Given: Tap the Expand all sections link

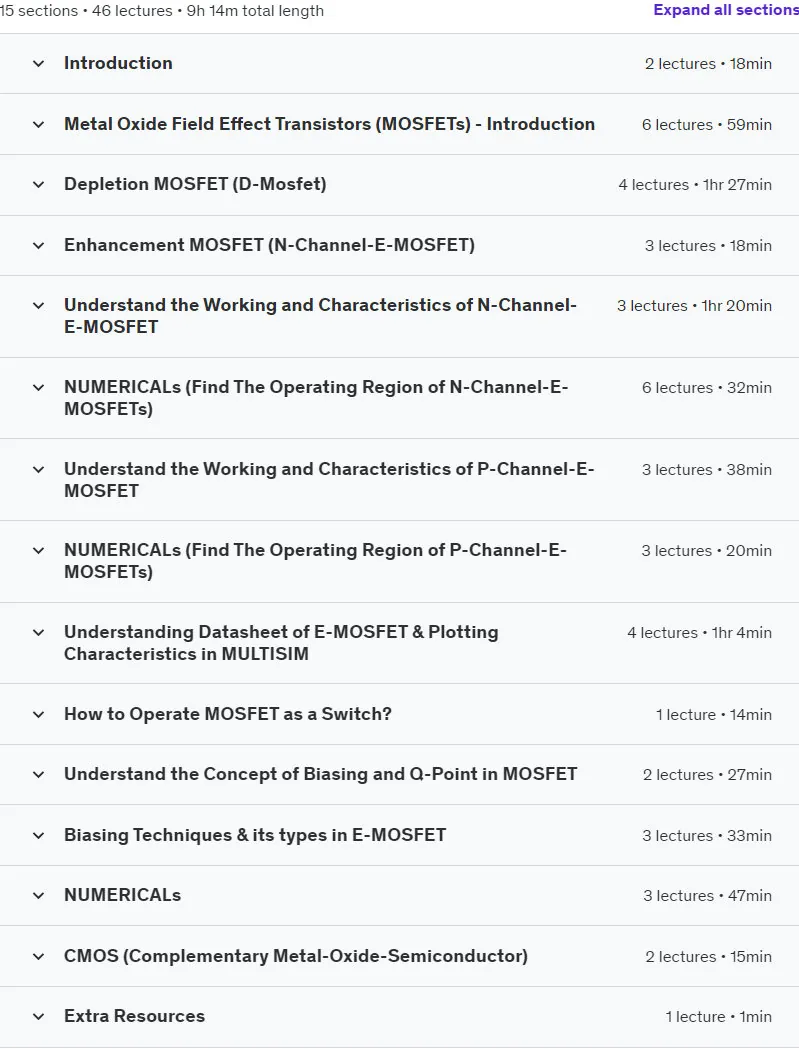Looking at the screenshot, I should coord(726,10).
